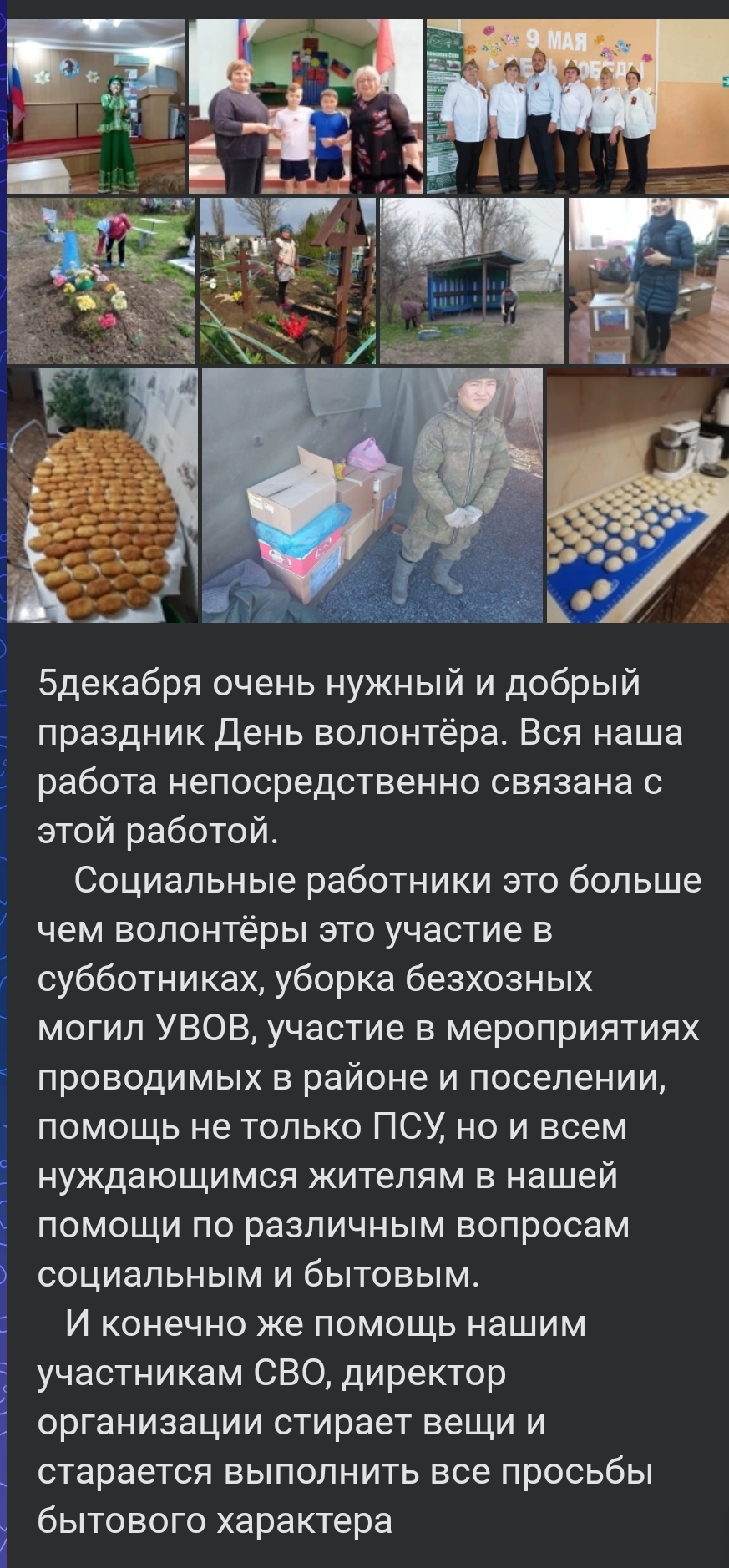
Task: Open the photo of two women with boys
Action: pos(305,107)
